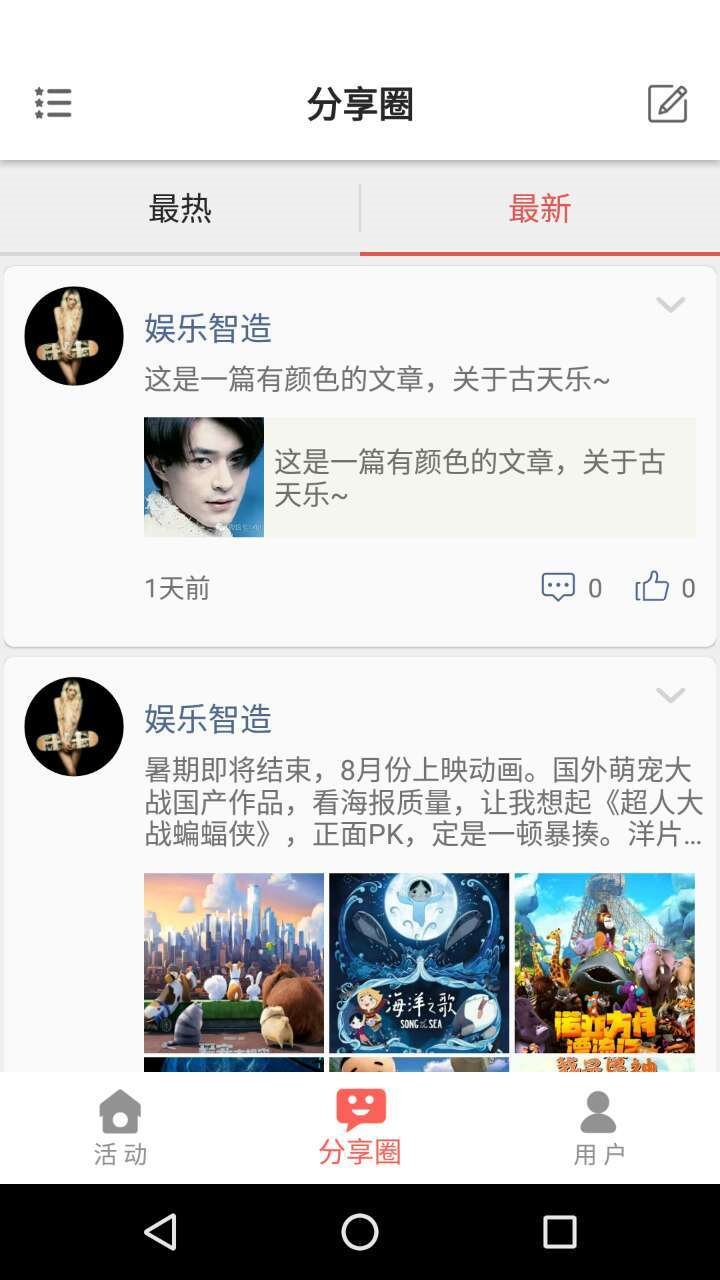Open the linked article about 古天乐
The width and height of the screenshot is (720, 1280).
click(x=420, y=477)
